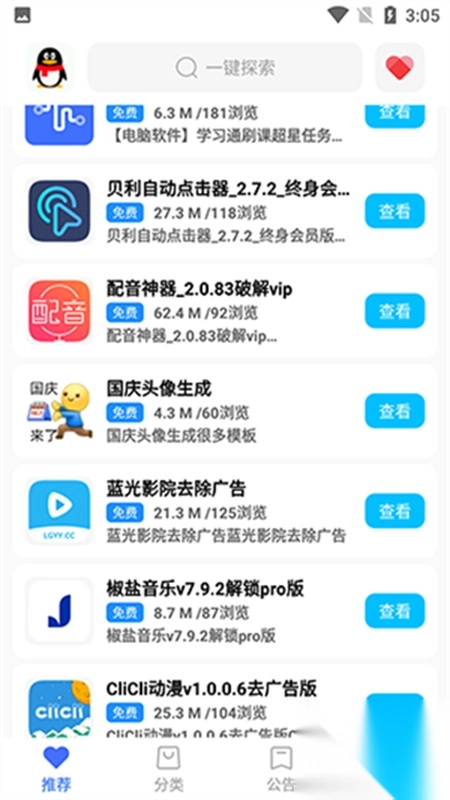Open the 国庆头像生成 listing

pyautogui.click(x=225, y=411)
